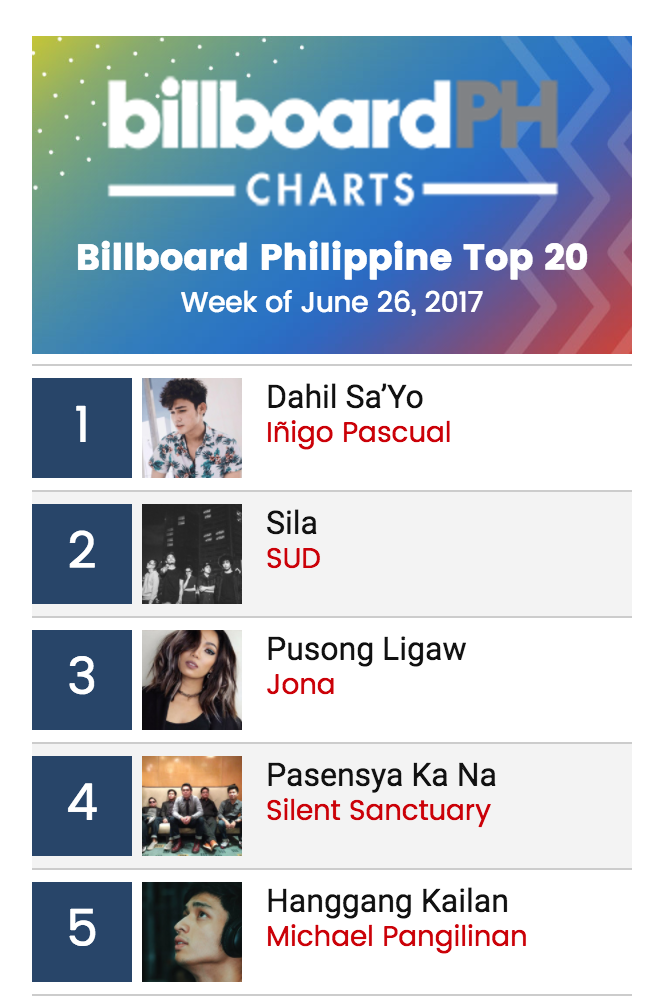Open Iñigo Pascual's artist link
The width and height of the screenshot is (666, 998).
(358, 433)
